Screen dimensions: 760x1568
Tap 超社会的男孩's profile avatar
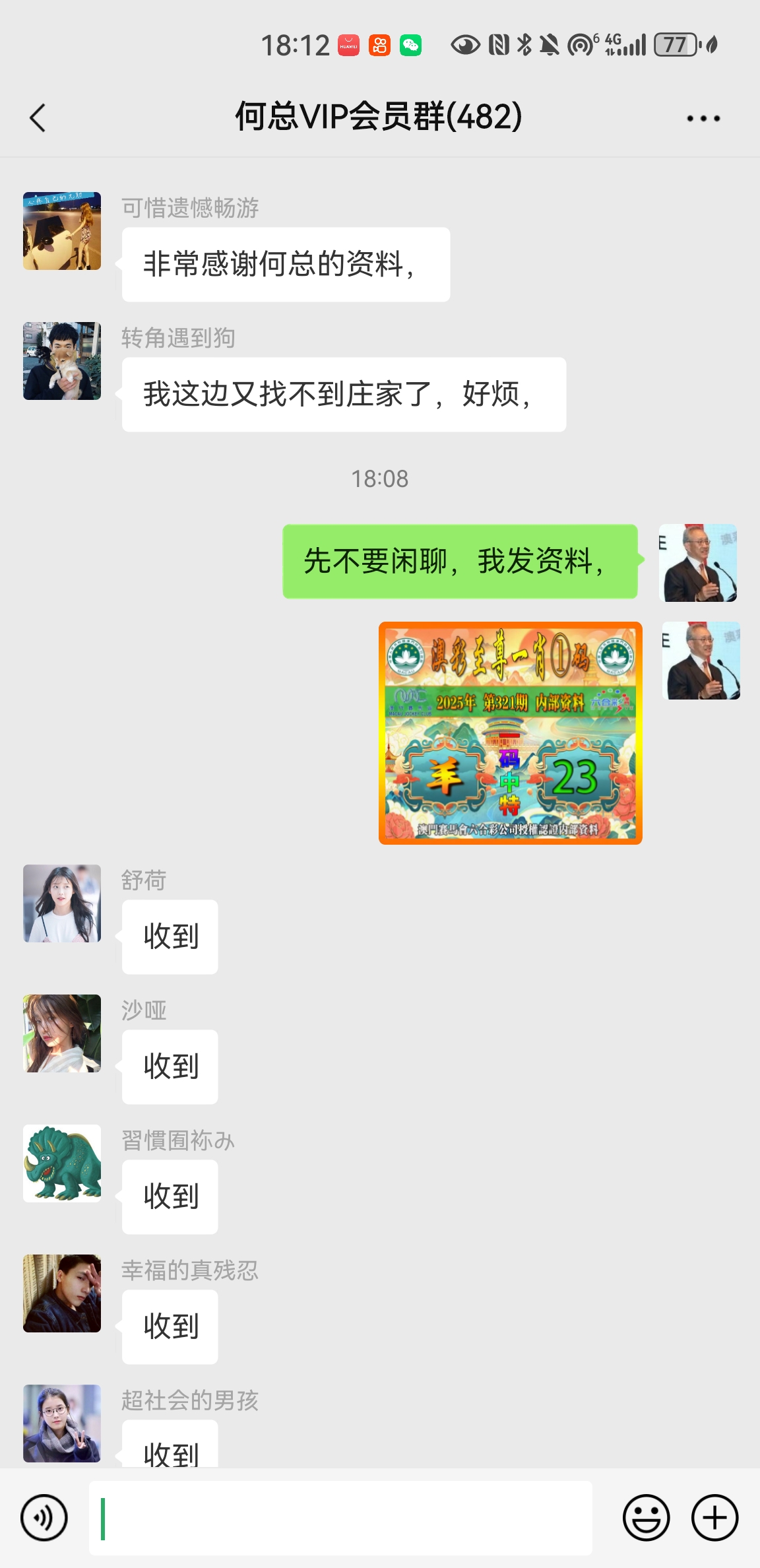61,1423
